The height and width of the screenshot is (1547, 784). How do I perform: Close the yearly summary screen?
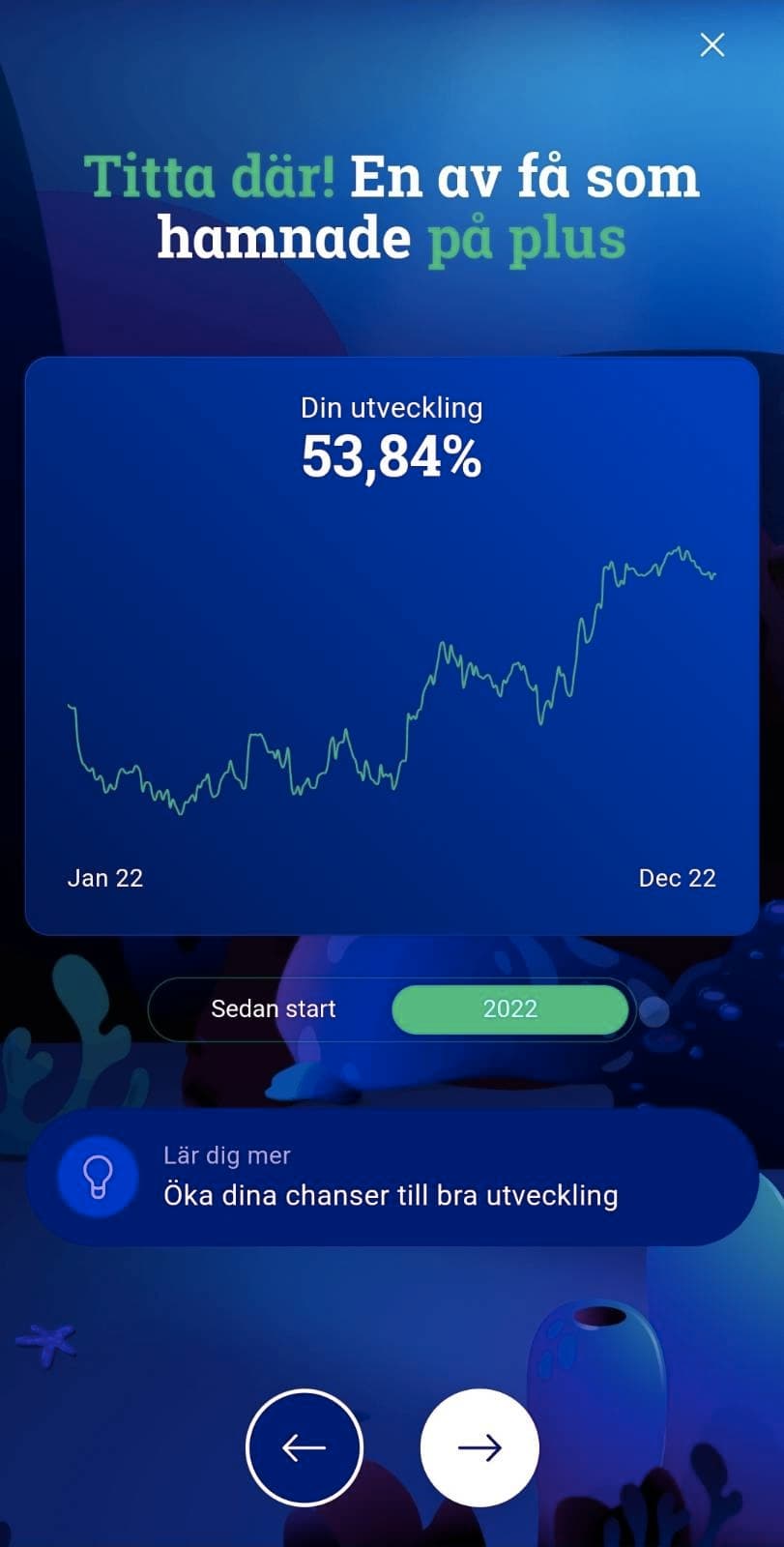(x=712, y=44)
